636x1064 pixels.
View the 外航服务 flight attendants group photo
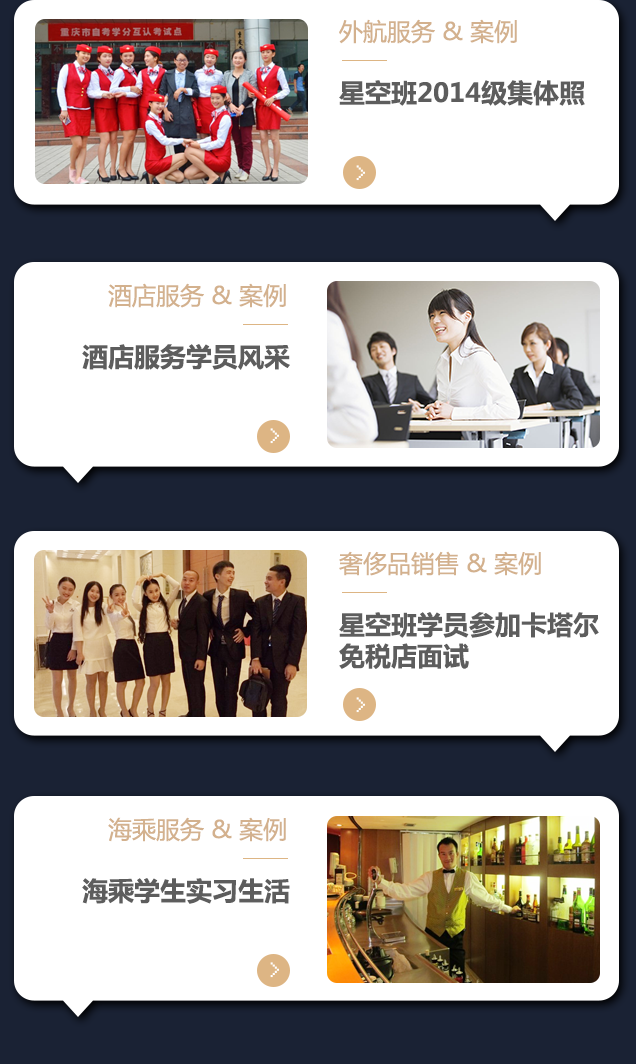pos(171,101)
